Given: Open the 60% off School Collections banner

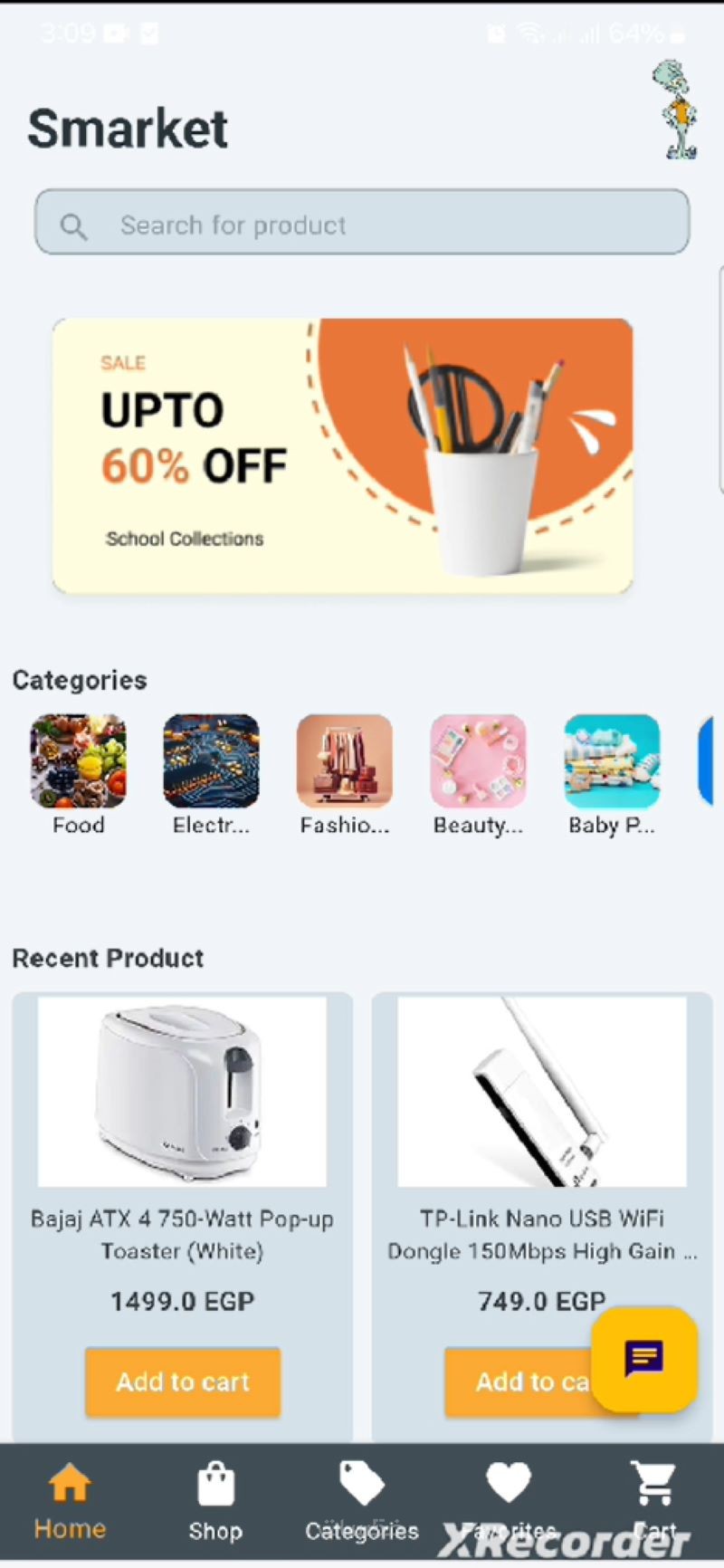Looking at the screenshot, I should (x=342, y=456).
